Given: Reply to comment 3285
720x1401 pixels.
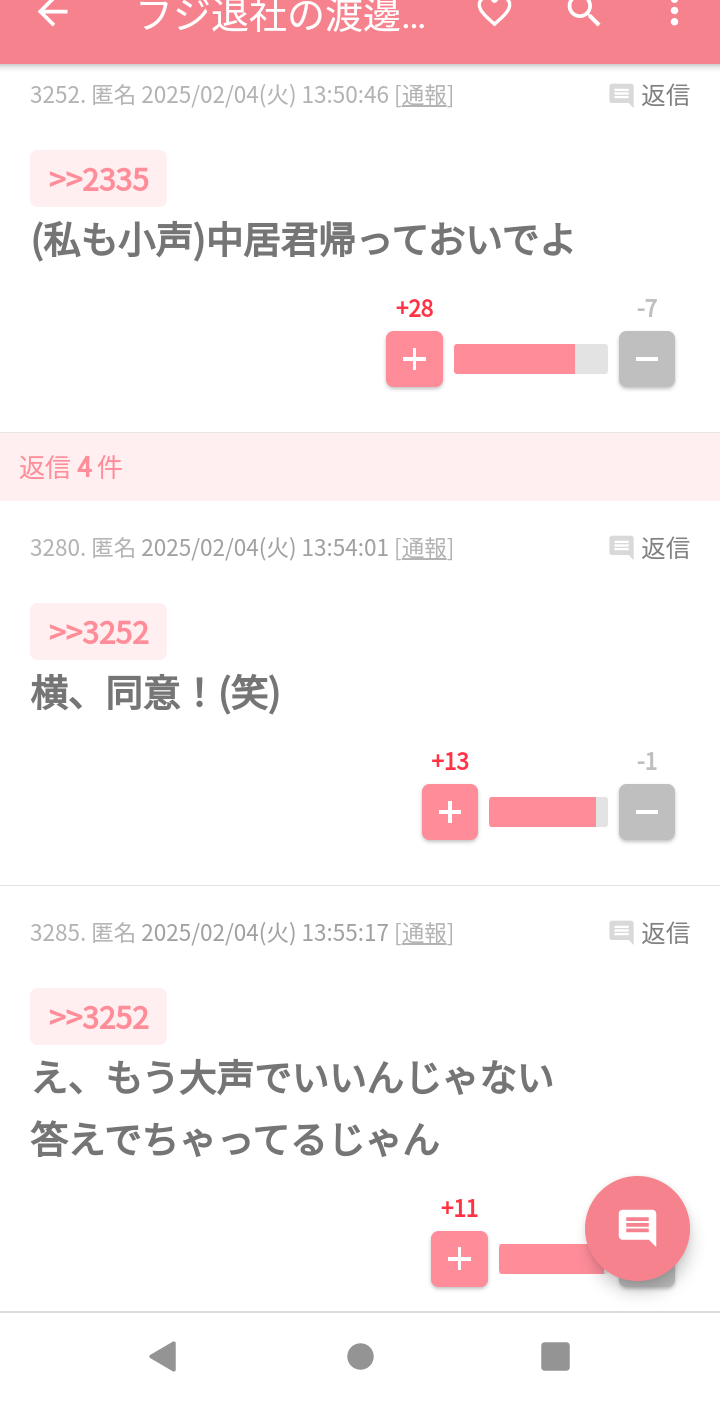Looking at the screenshot, I should point(650,933).
